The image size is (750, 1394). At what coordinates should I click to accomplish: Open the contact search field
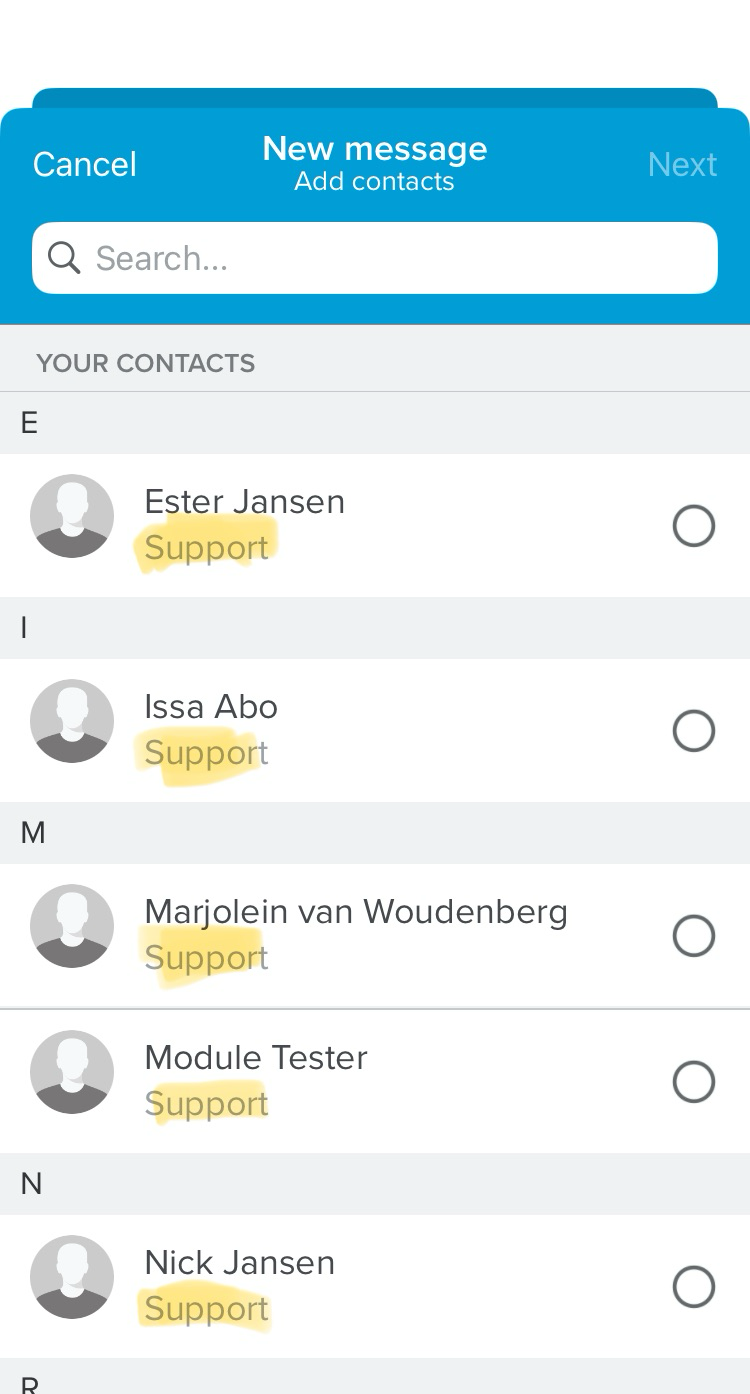[x=375, y=258]
